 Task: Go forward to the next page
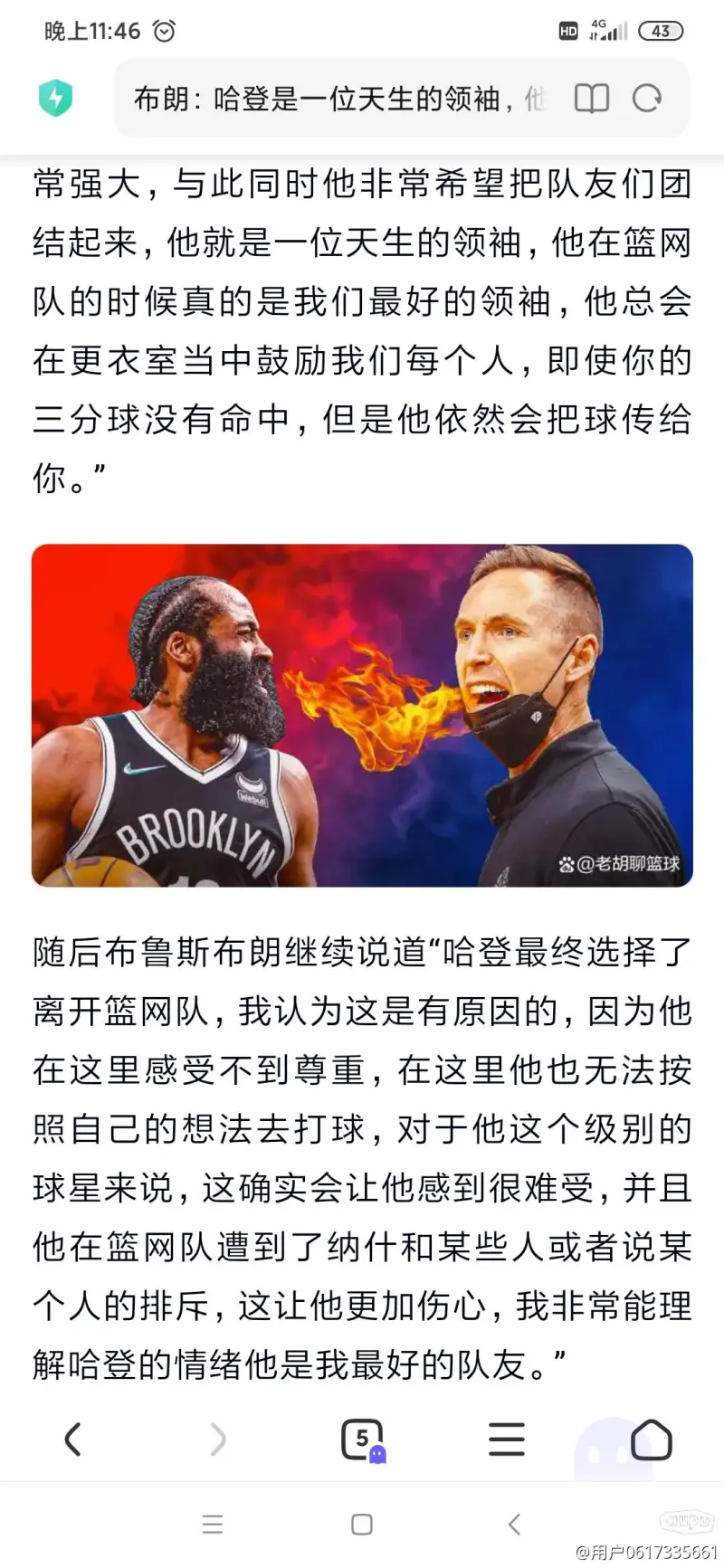[218, 1439]
